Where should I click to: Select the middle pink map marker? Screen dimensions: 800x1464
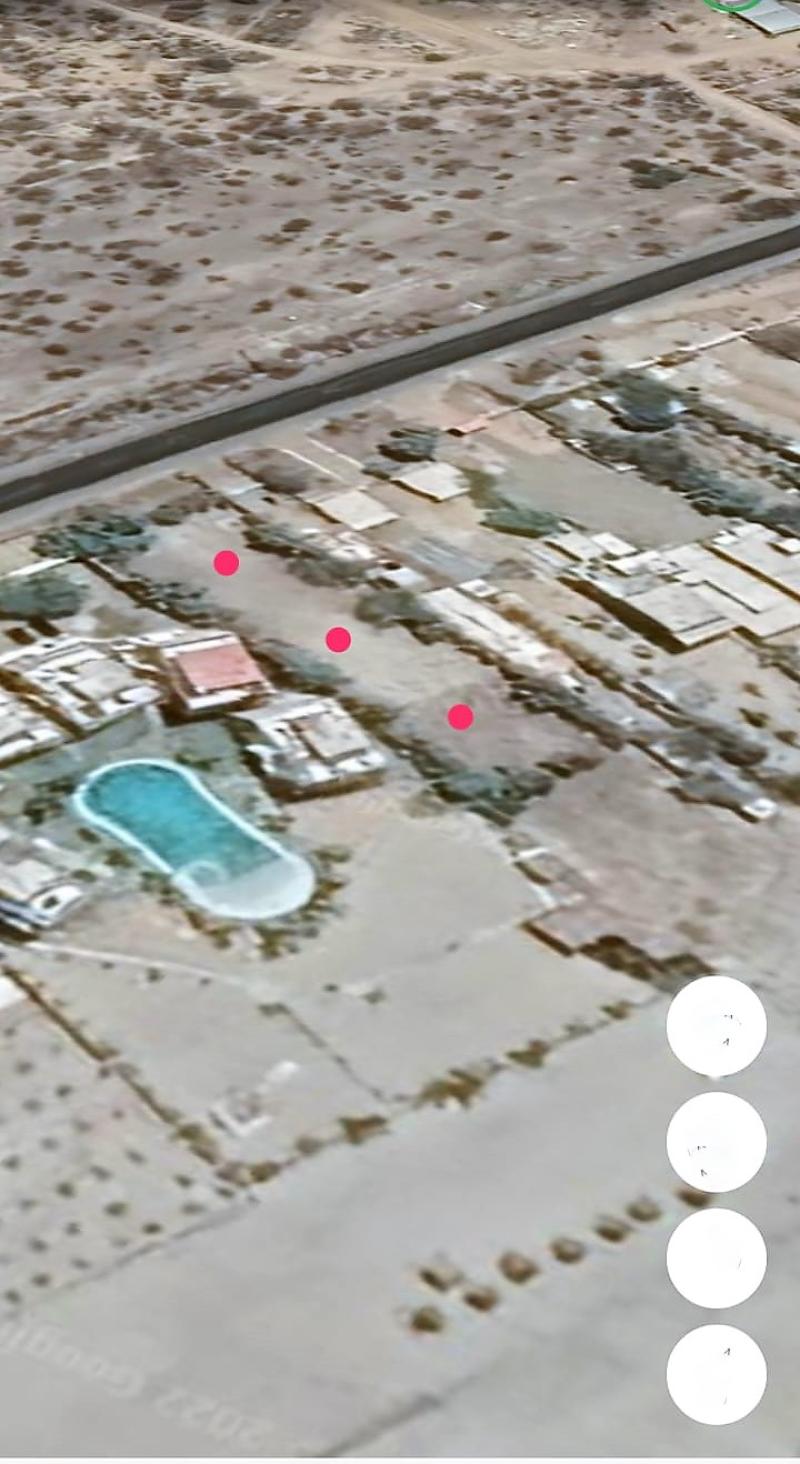click(x=336, y=637)
